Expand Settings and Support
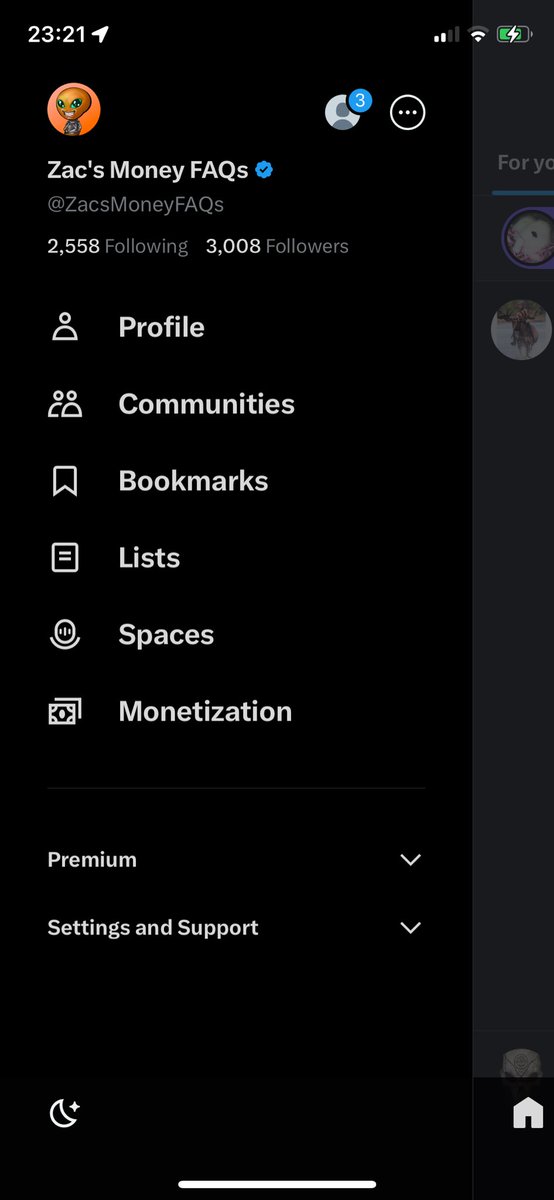The height and width of the screenshot is (1200, 554). pyautogui.click(x=236, y=928)
